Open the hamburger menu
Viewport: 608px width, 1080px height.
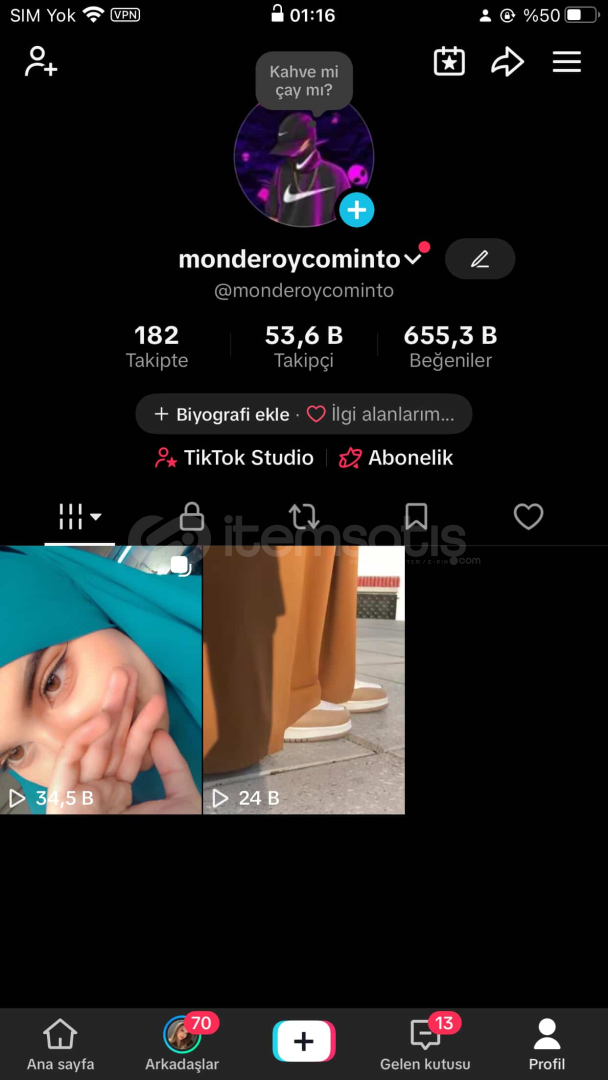tap(566, 62)
